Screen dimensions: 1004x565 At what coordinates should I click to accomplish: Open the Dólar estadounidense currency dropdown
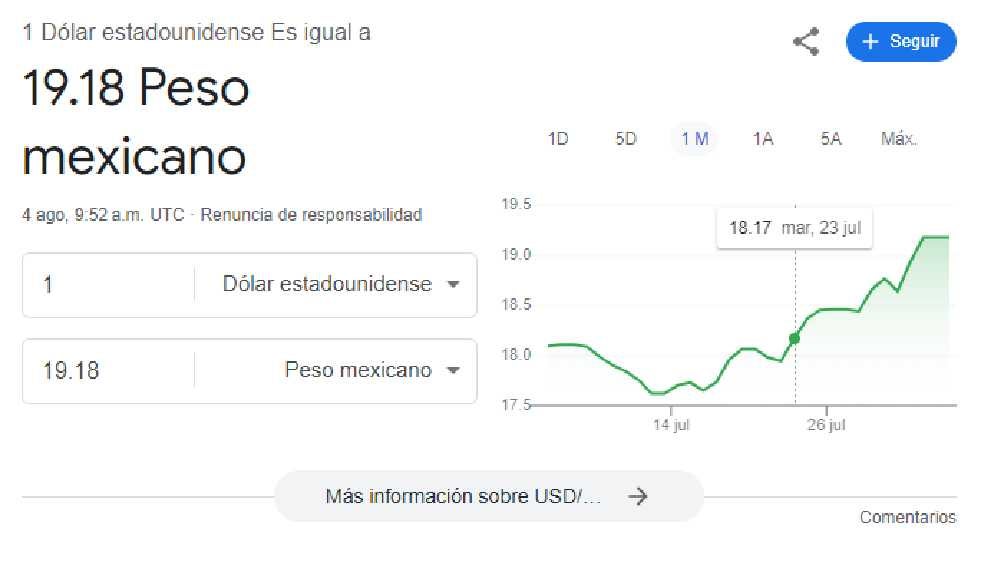(340, 285)
